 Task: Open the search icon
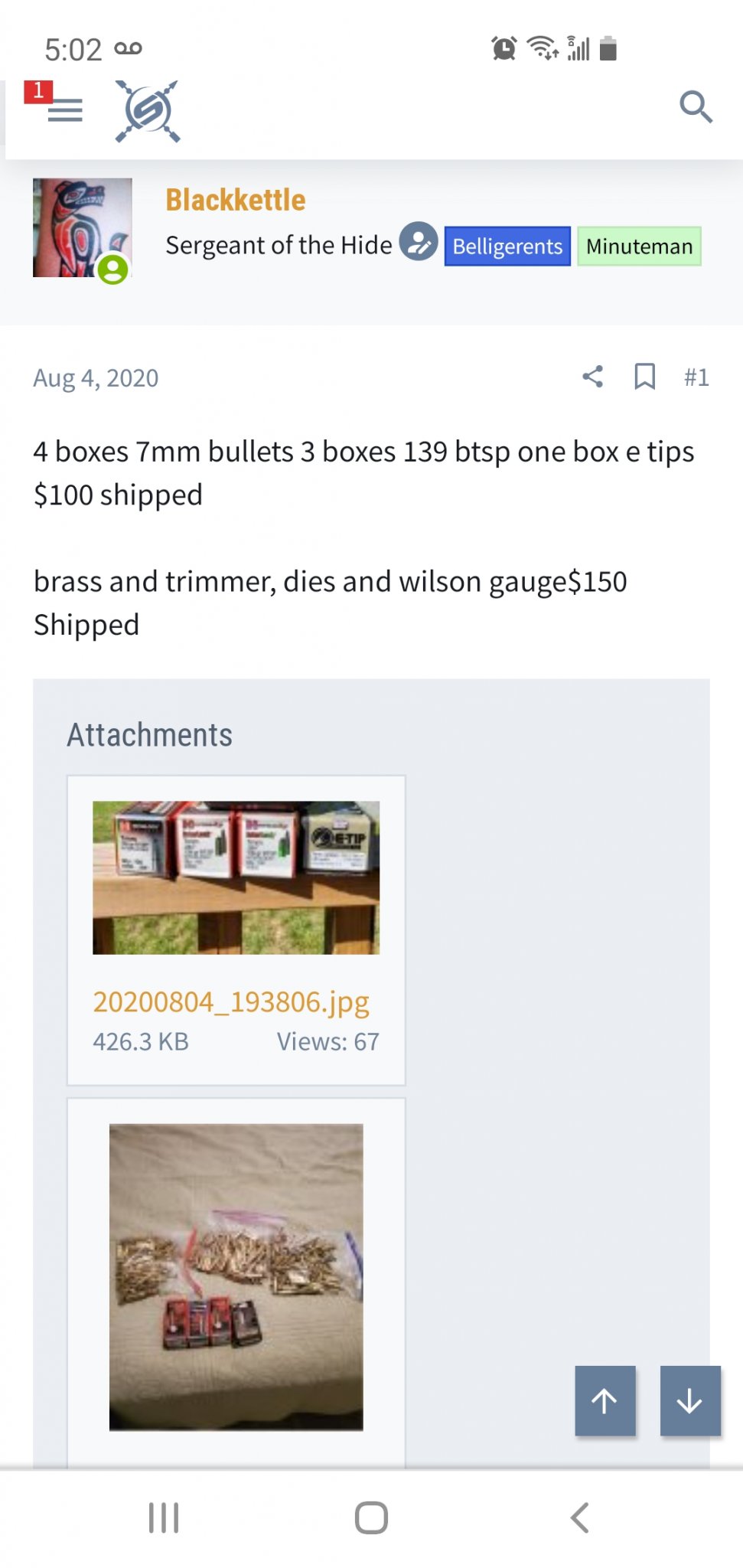click(696, 106)
